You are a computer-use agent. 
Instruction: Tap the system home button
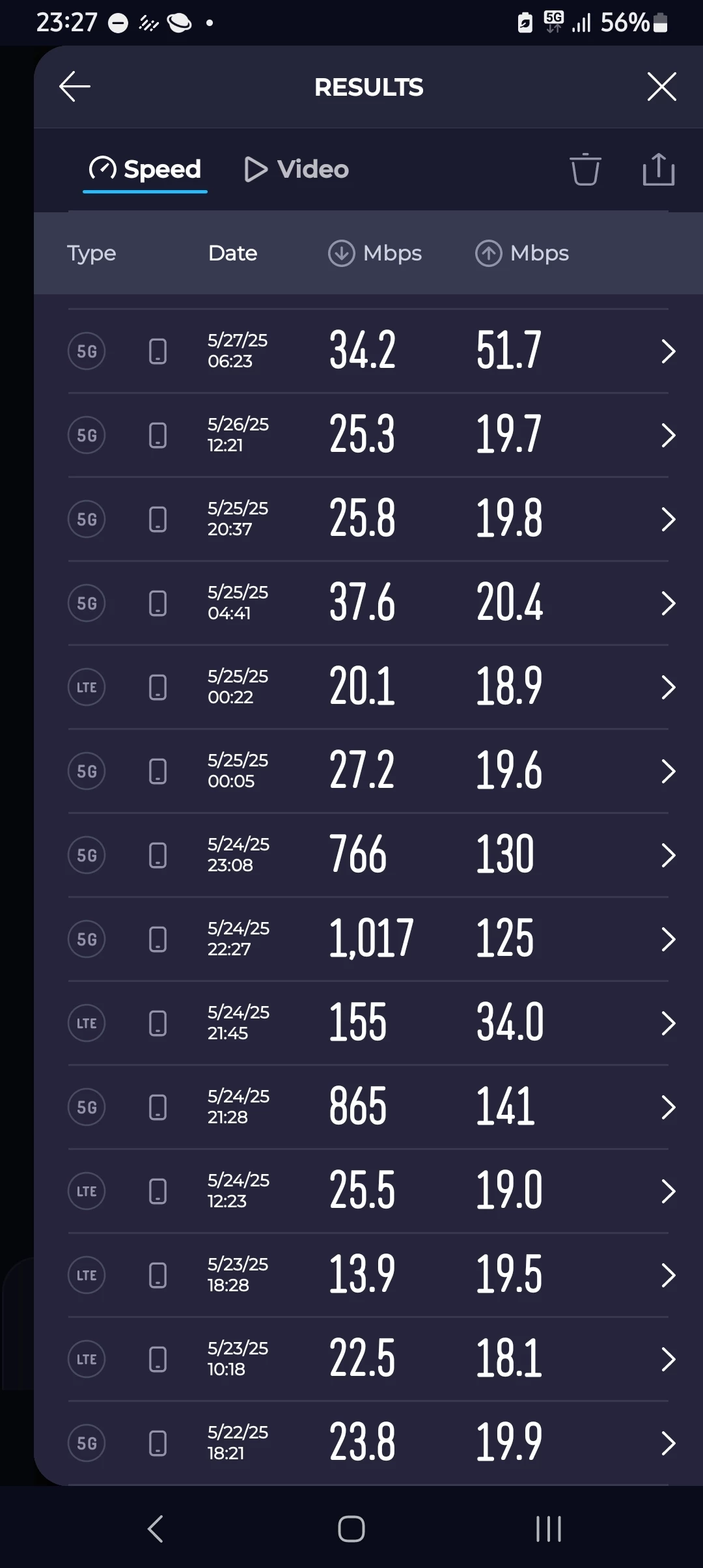coord(351,1529)
